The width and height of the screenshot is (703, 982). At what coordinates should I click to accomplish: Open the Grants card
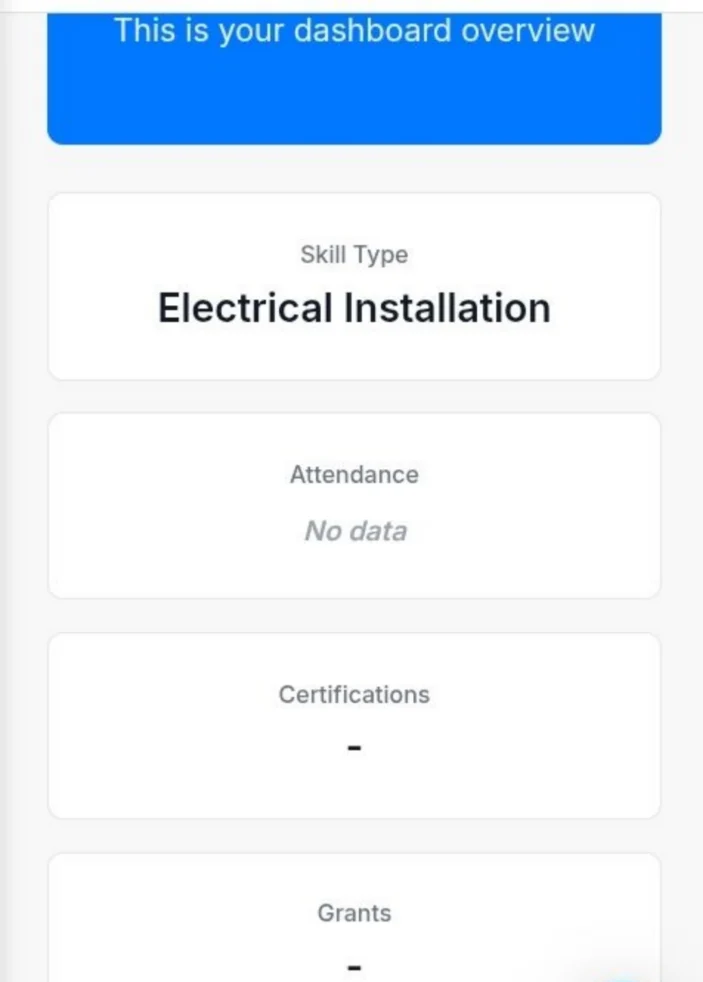(x=354, y=922)
